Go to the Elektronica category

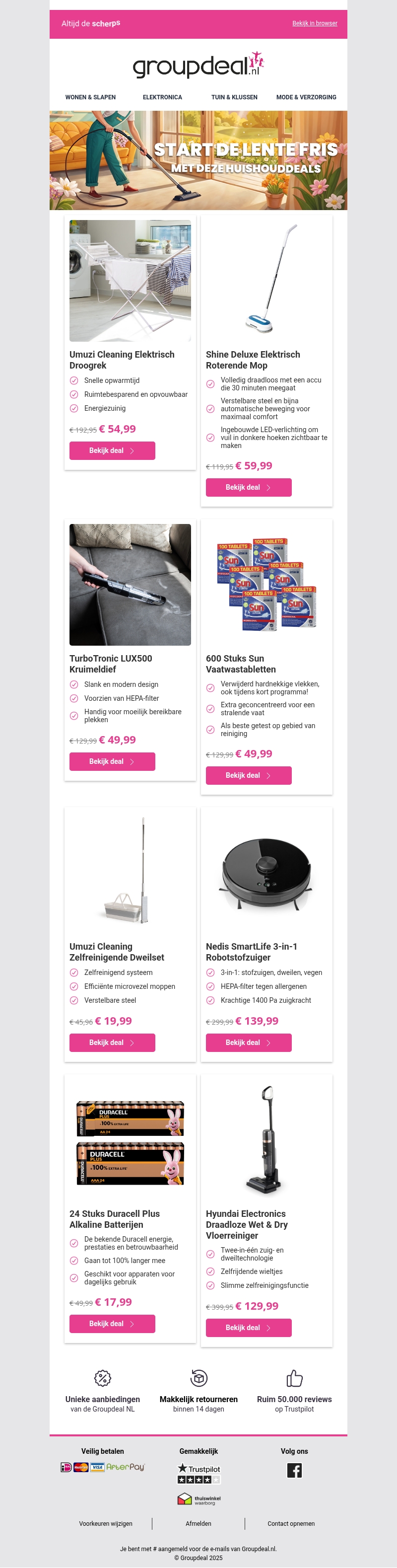point(162,97)
